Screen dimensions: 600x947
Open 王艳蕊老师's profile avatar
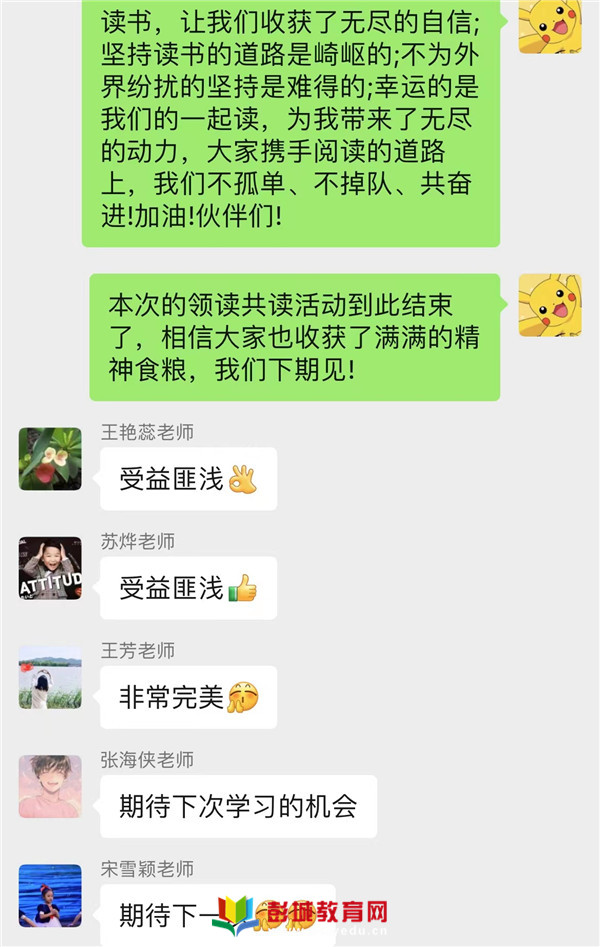click(50, 459)
